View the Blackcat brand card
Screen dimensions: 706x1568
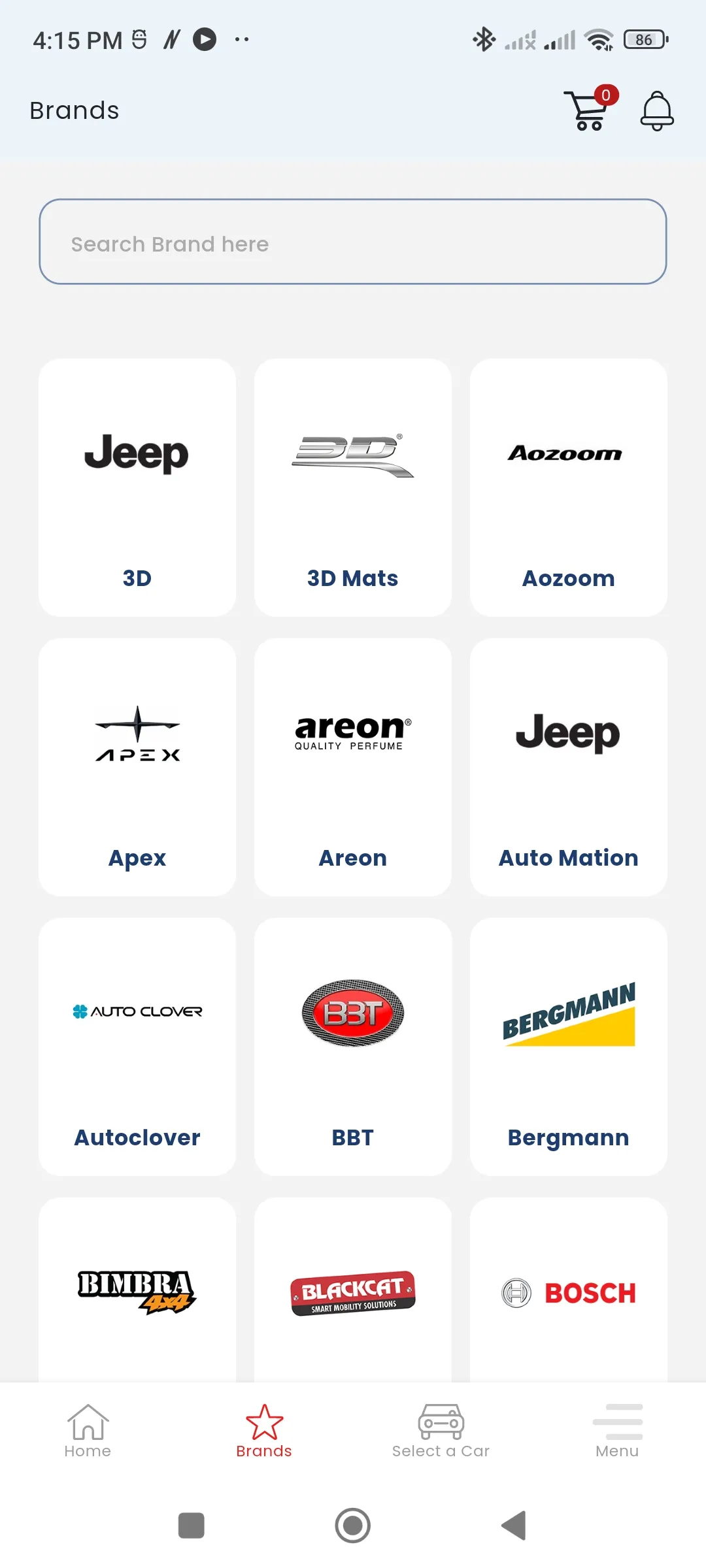point(353,1290)
